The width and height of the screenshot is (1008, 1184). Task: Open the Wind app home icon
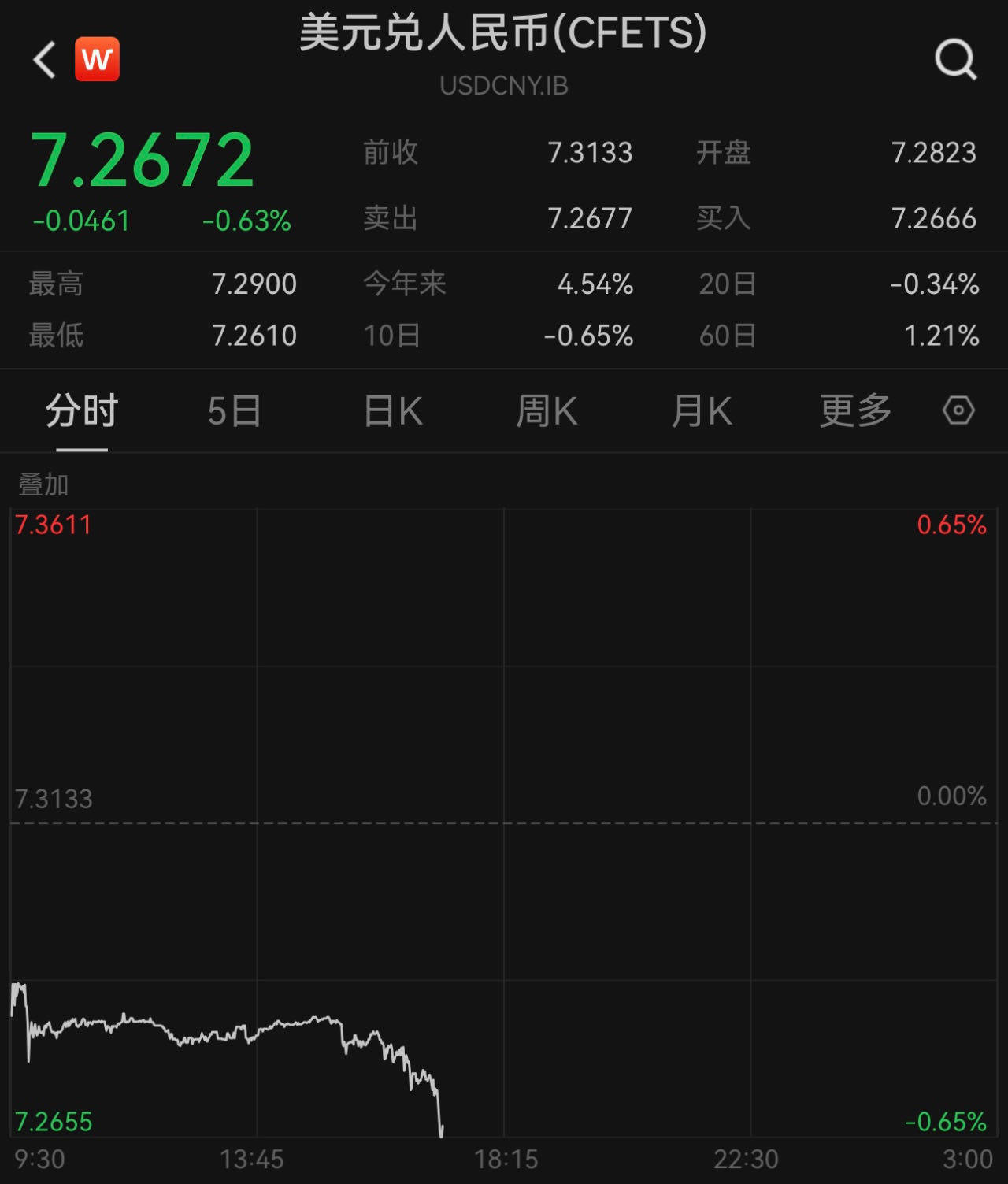(x=97, y=60)
